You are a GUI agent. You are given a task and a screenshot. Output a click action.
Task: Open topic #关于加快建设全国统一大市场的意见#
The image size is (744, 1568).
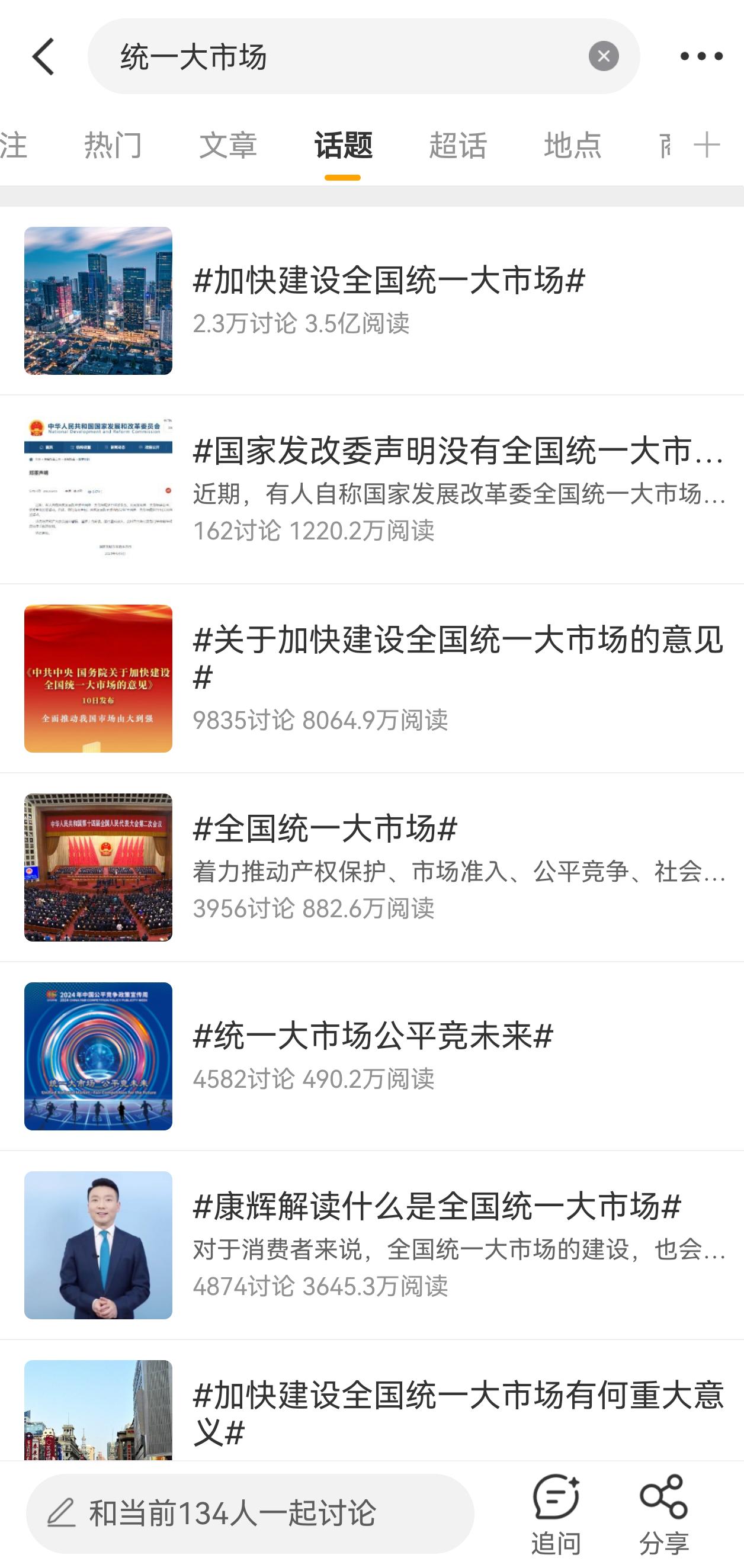pos(372,678)
